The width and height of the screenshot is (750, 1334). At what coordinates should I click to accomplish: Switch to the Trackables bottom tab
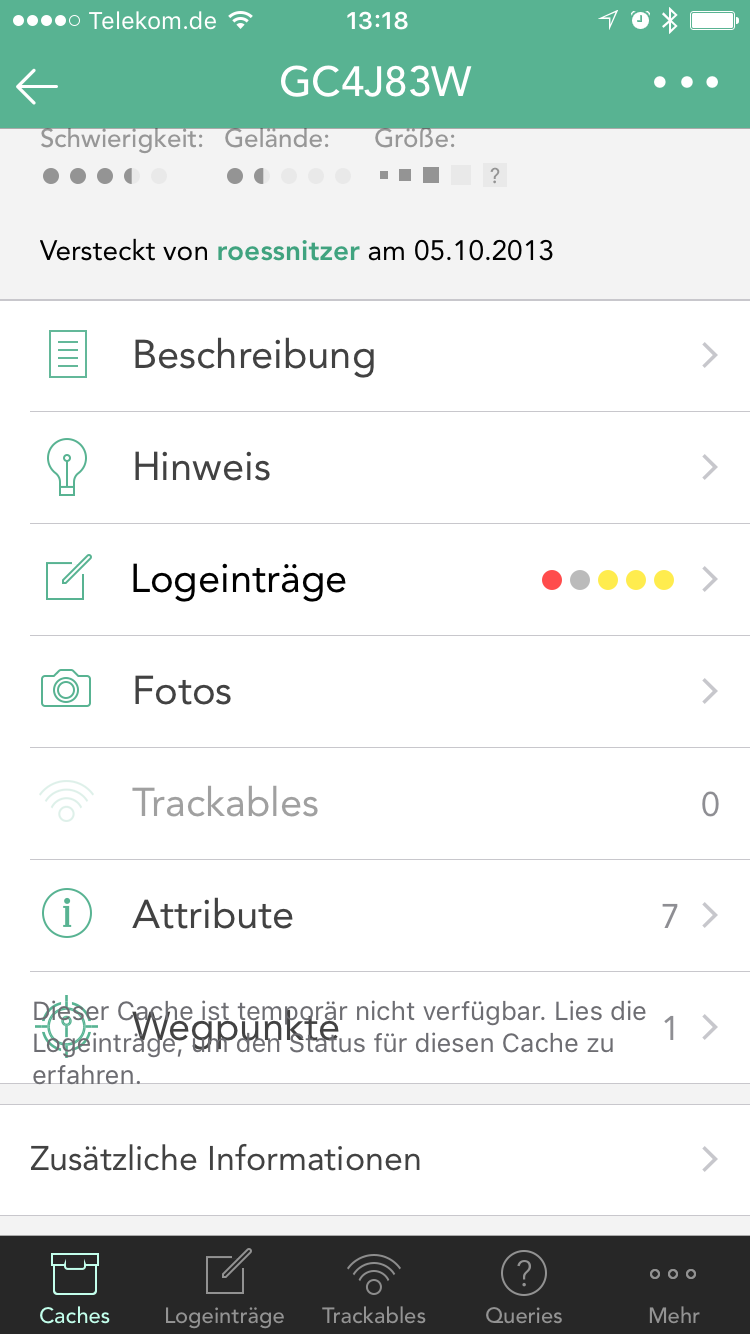pos(375,1287)
